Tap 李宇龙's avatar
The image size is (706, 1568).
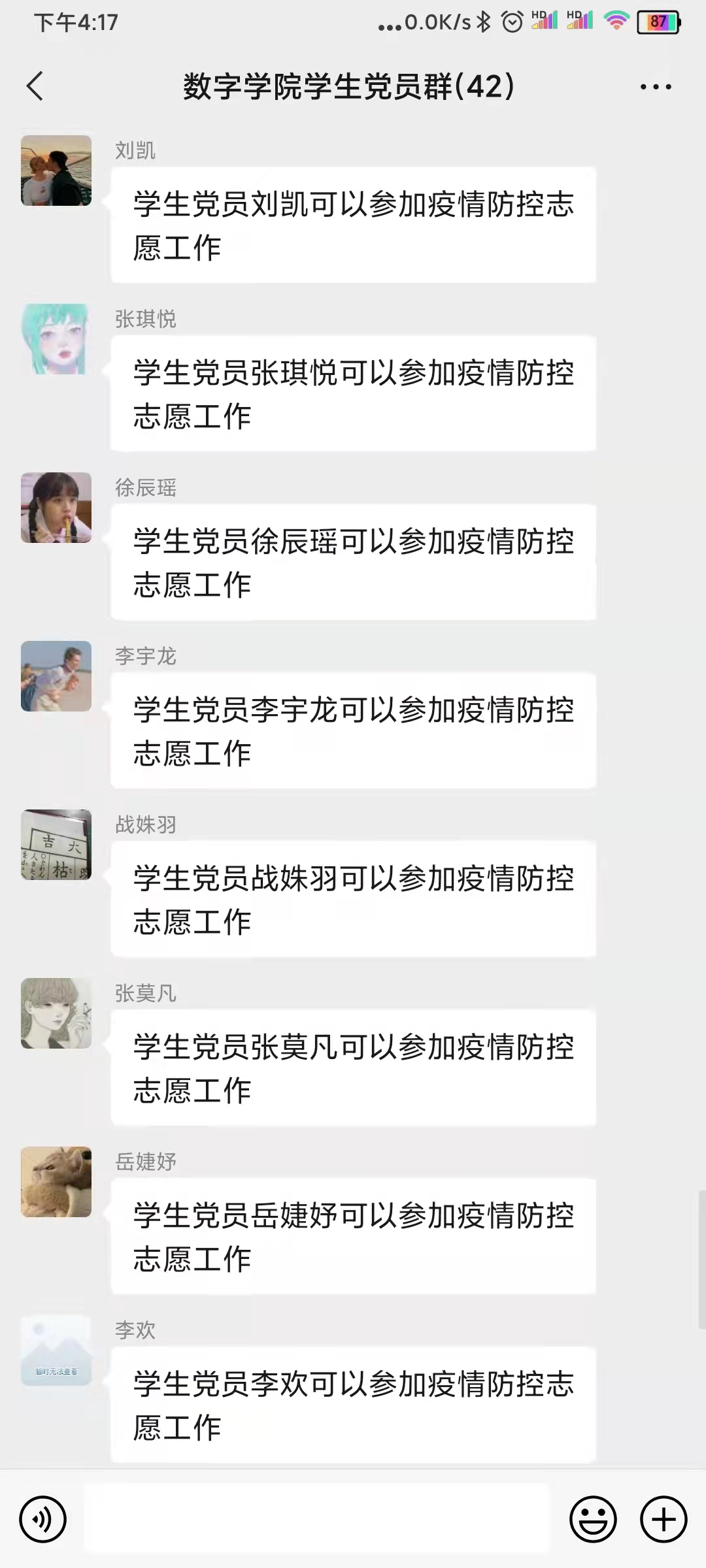[56, 676]
